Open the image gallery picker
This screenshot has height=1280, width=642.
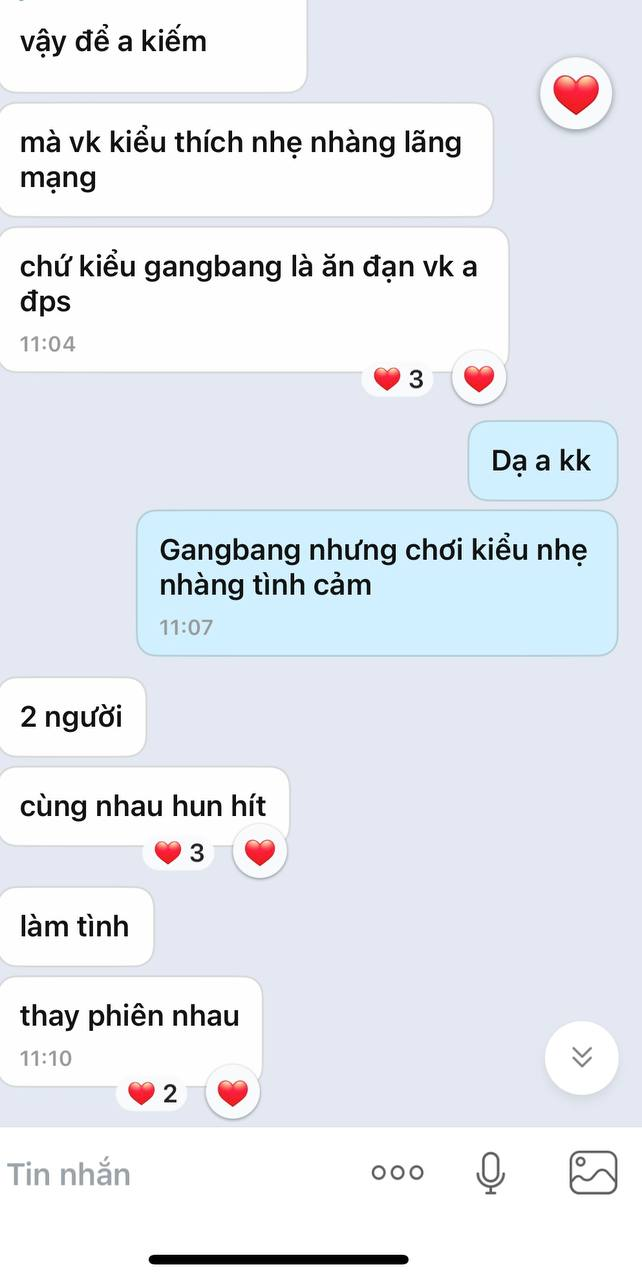tap(593, 1173)
